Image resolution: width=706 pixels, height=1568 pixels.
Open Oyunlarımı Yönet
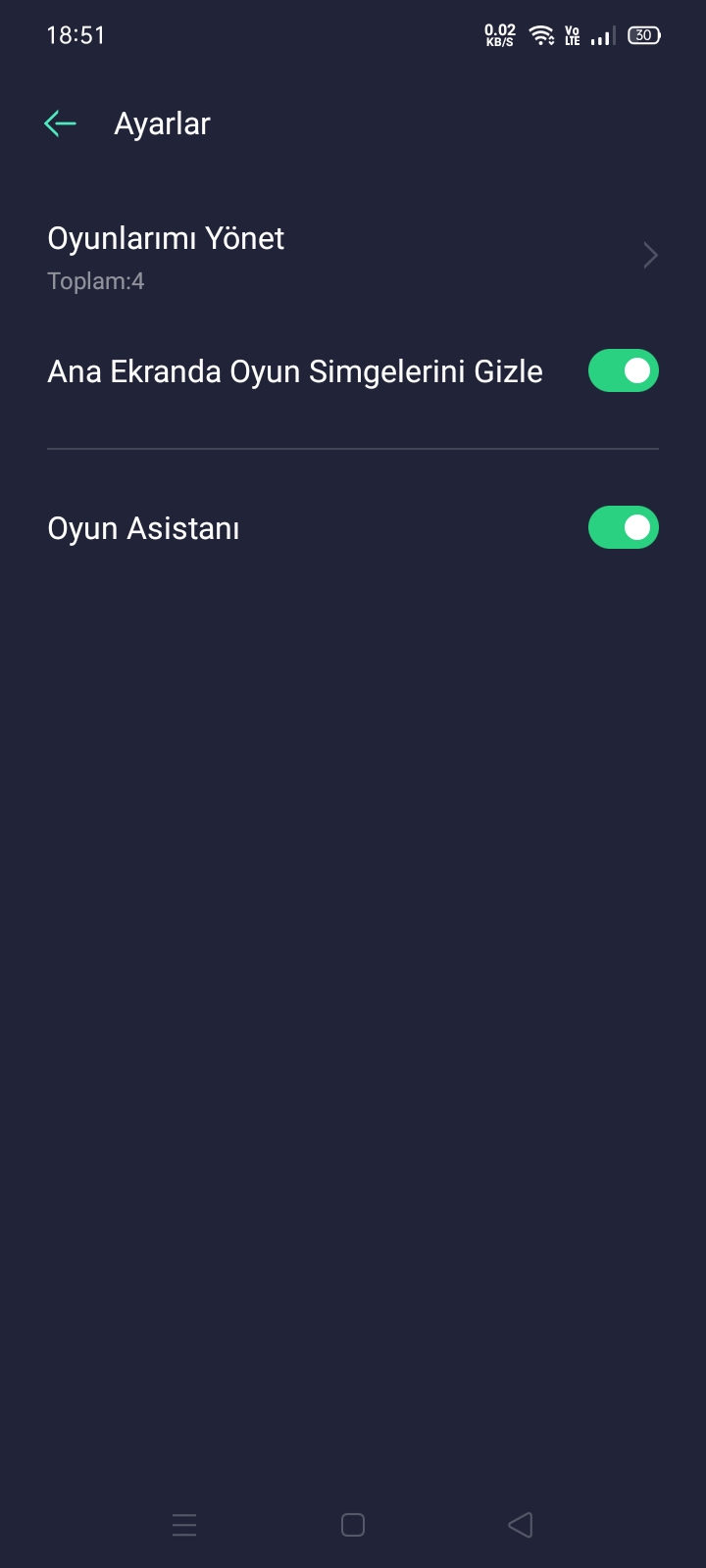point(353,257)
